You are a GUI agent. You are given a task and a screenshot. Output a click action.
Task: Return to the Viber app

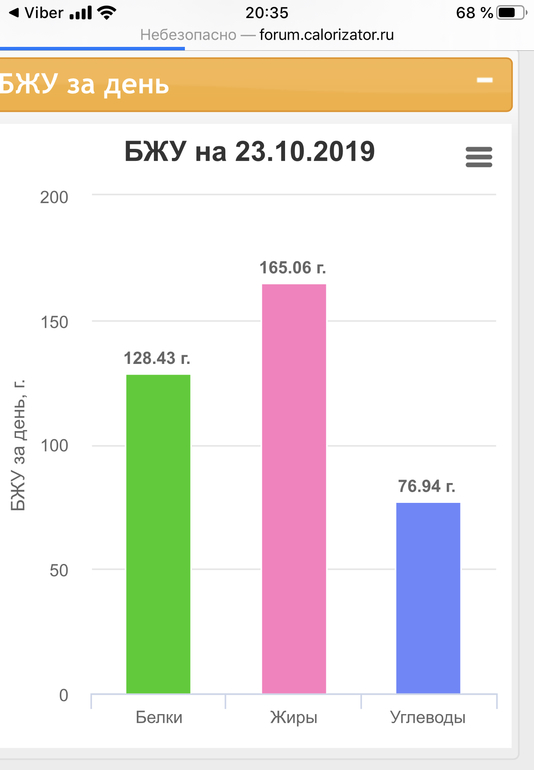click(x=36, y=13)
